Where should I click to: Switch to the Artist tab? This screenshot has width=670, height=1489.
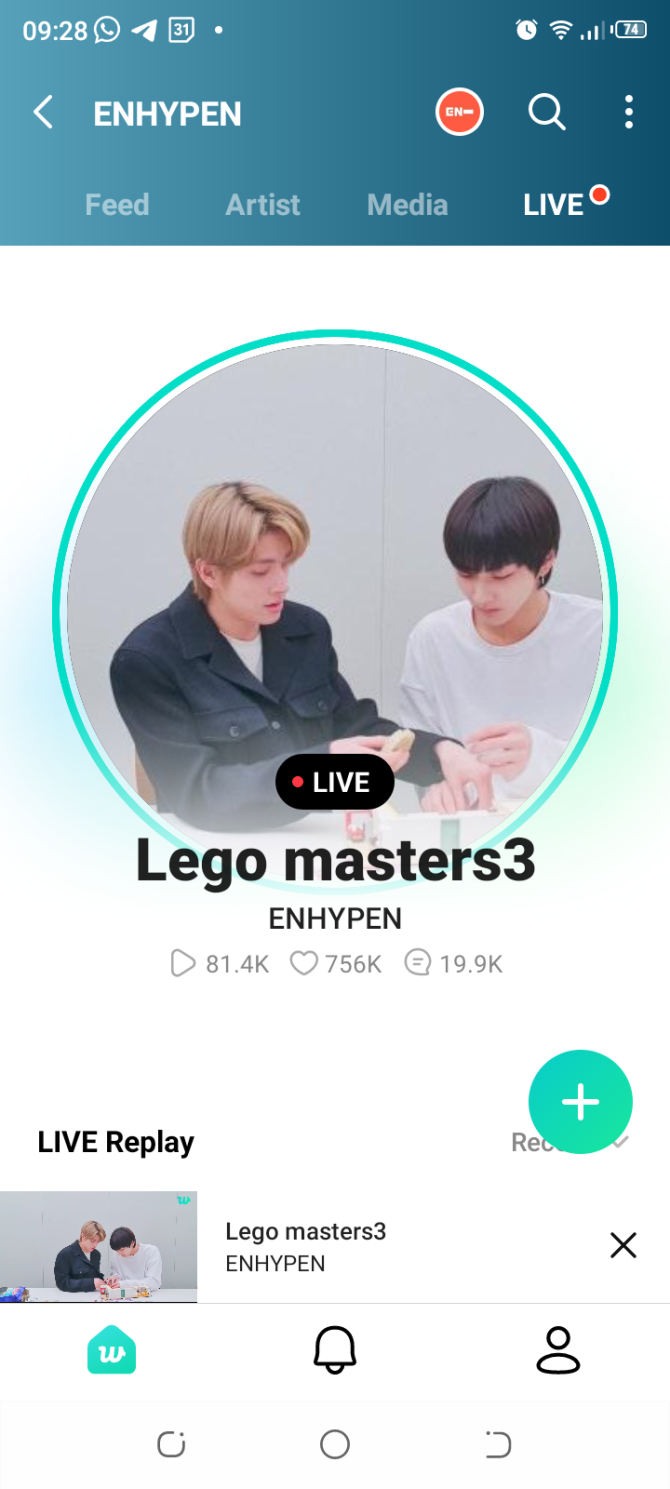pos(263,205)
